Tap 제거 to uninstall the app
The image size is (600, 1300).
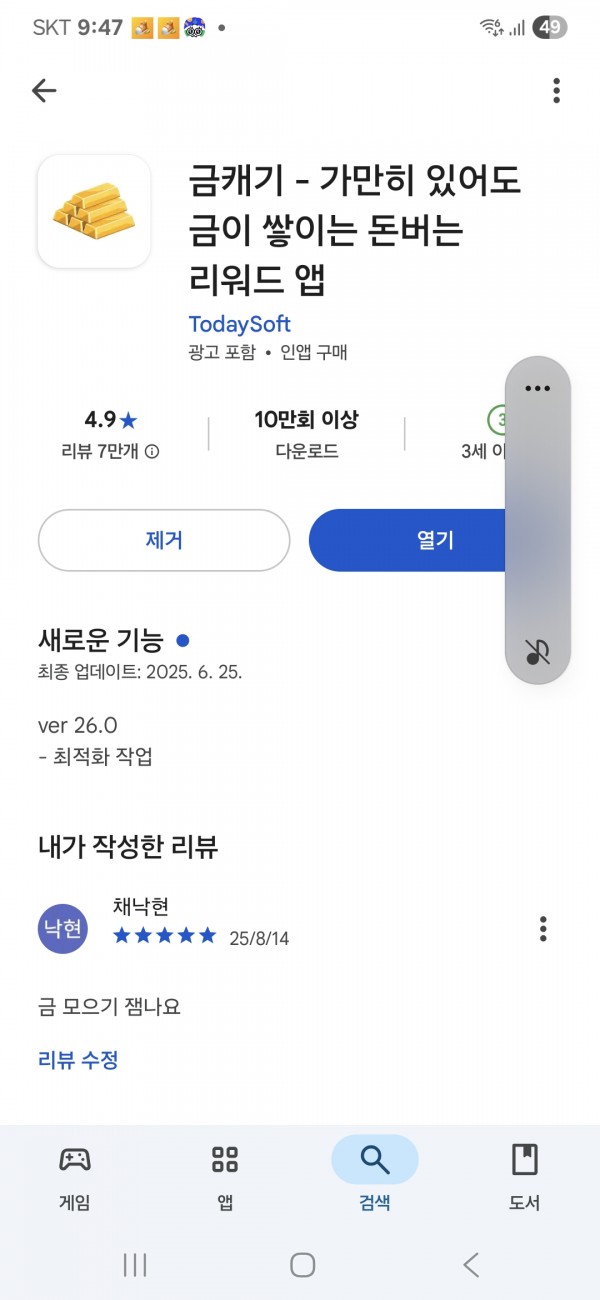(164, 541)
